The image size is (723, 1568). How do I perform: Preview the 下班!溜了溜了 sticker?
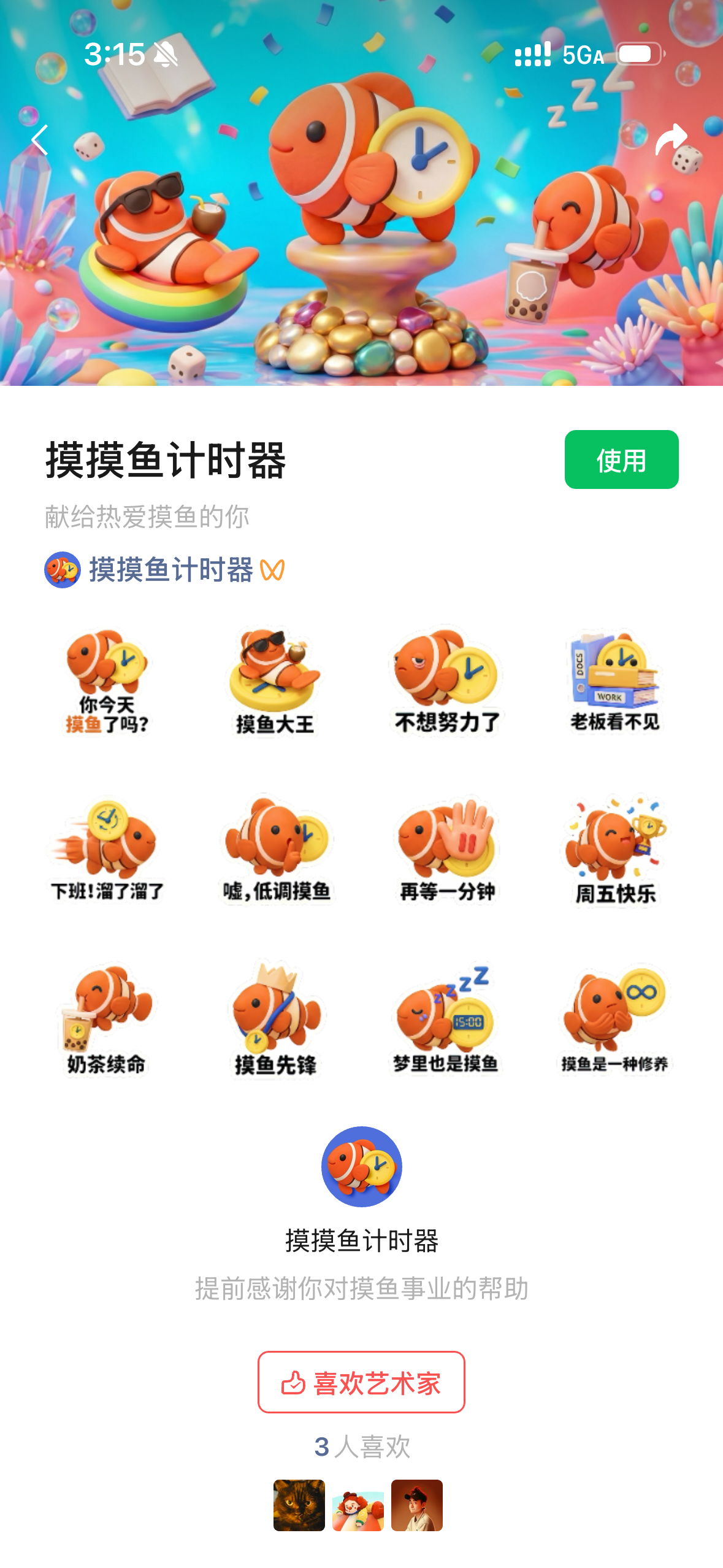point(107,850)
